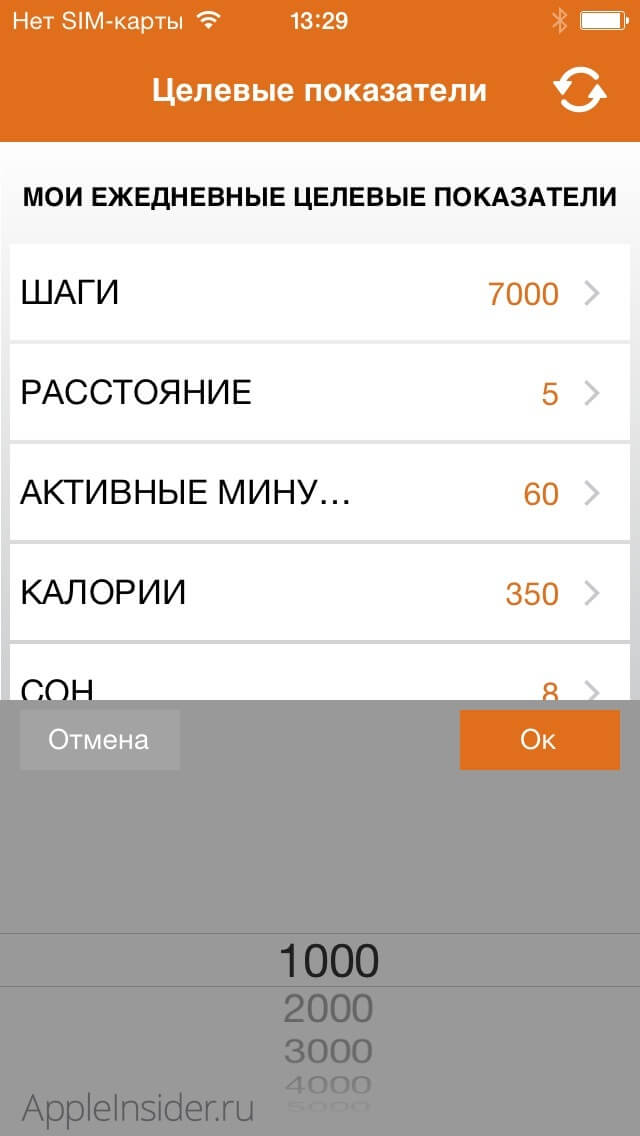Open the РАССТОЯНИЕ goal row
Image resolution: width=640 pixels, height=1136 pixels.
(x=320, y=393)
